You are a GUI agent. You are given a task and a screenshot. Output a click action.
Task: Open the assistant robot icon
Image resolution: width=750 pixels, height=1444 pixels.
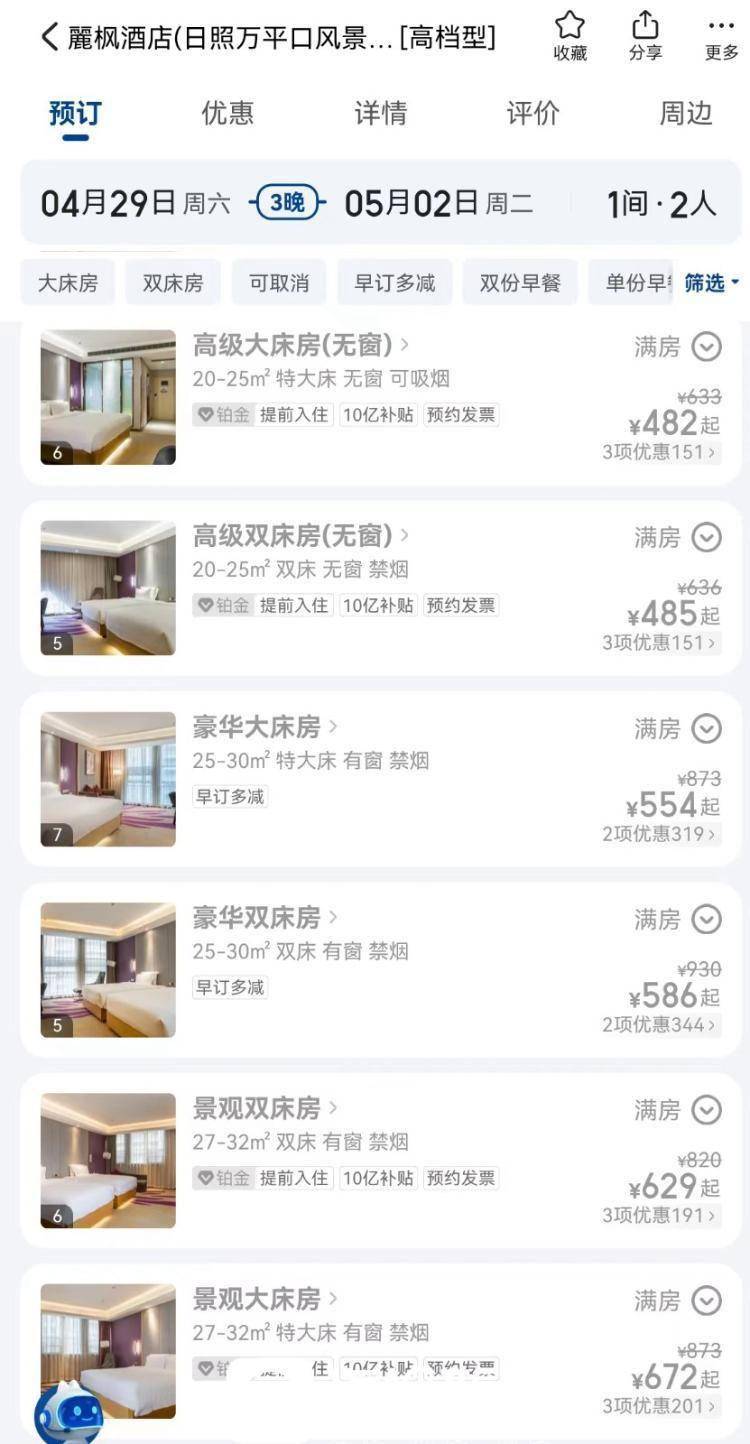click(x=69, y=1414)
